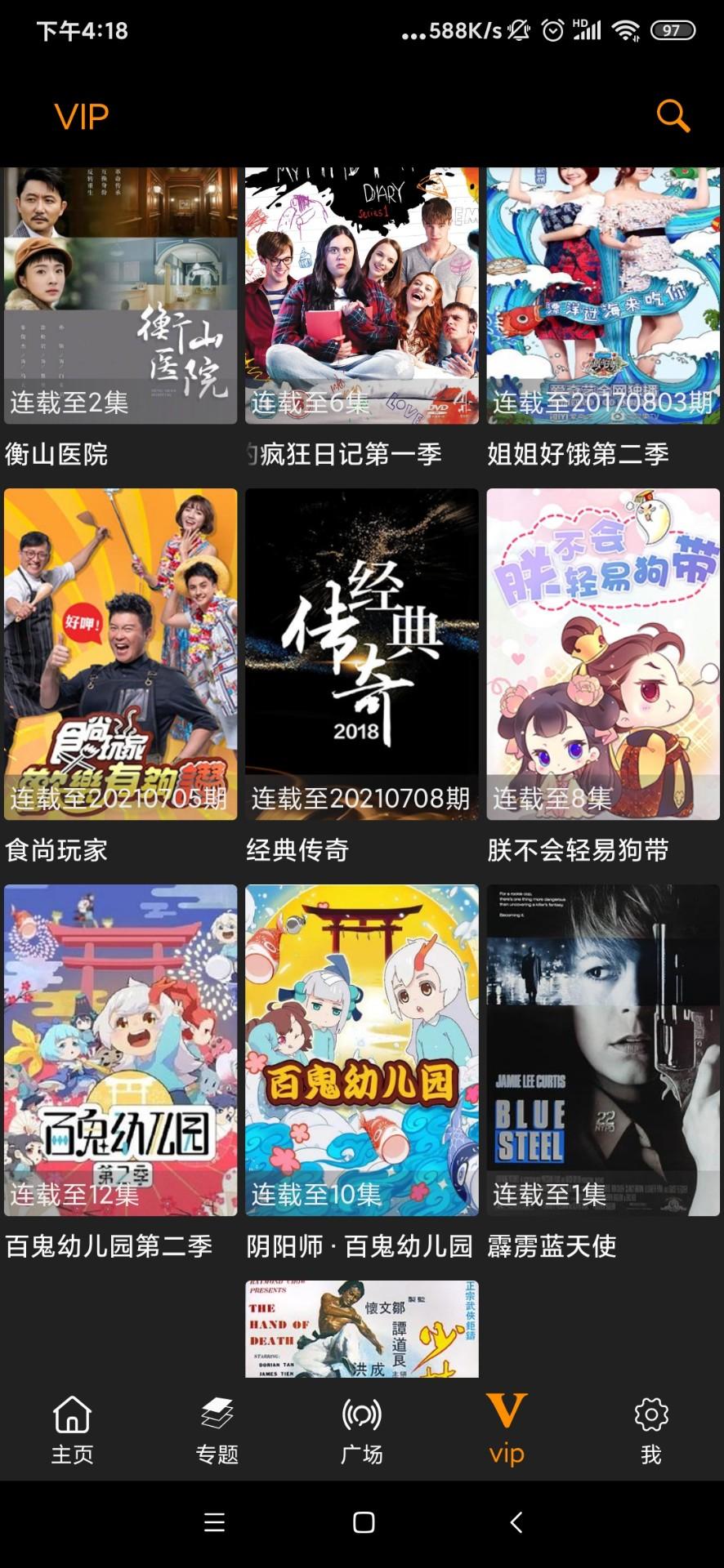Screen dimensions: 724x1568
Task: View 经典传奇 program
Action: (x=361, y=653)
